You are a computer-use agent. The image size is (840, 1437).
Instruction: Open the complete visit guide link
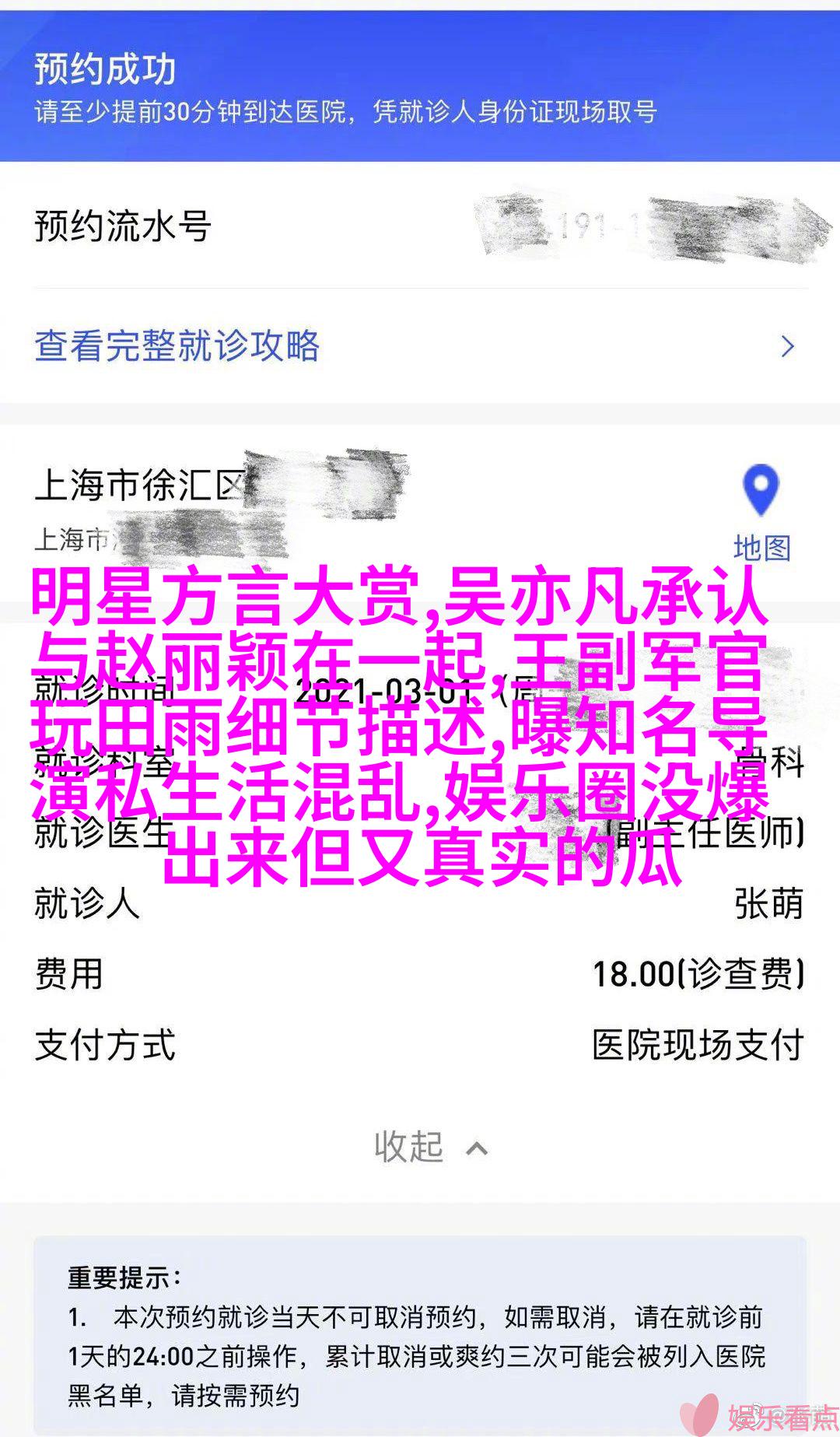pyautogui.click(x=177, y=346)
